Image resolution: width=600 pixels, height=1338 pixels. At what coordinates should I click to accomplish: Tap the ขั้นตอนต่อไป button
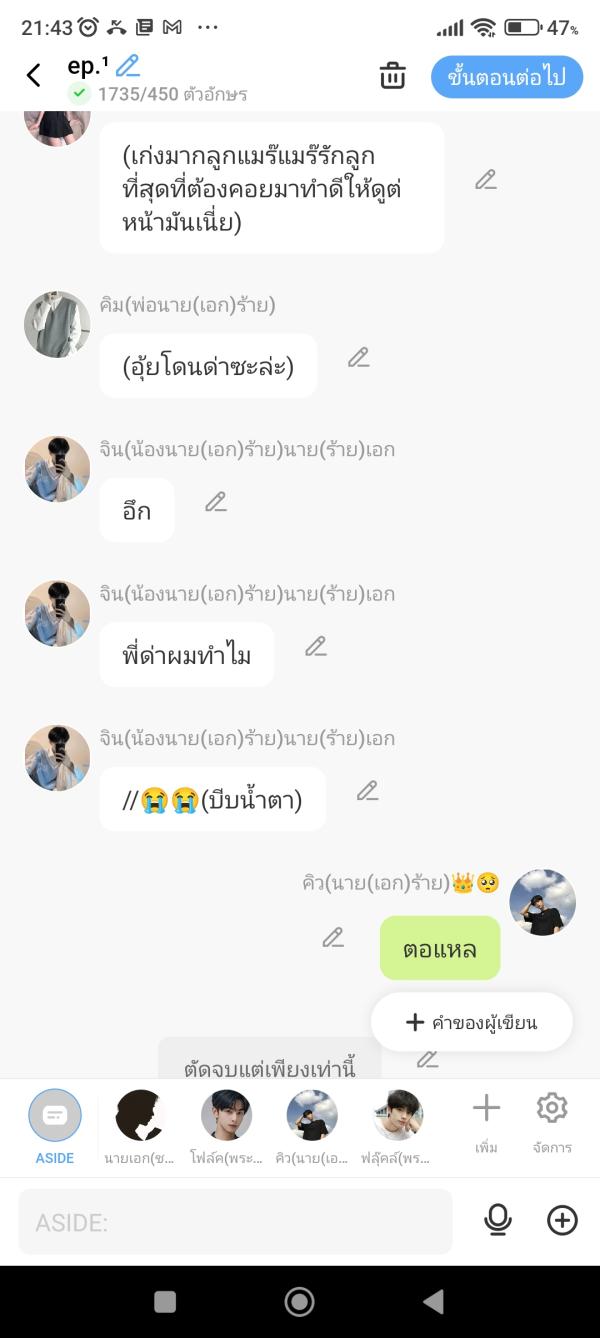[507, 77]
